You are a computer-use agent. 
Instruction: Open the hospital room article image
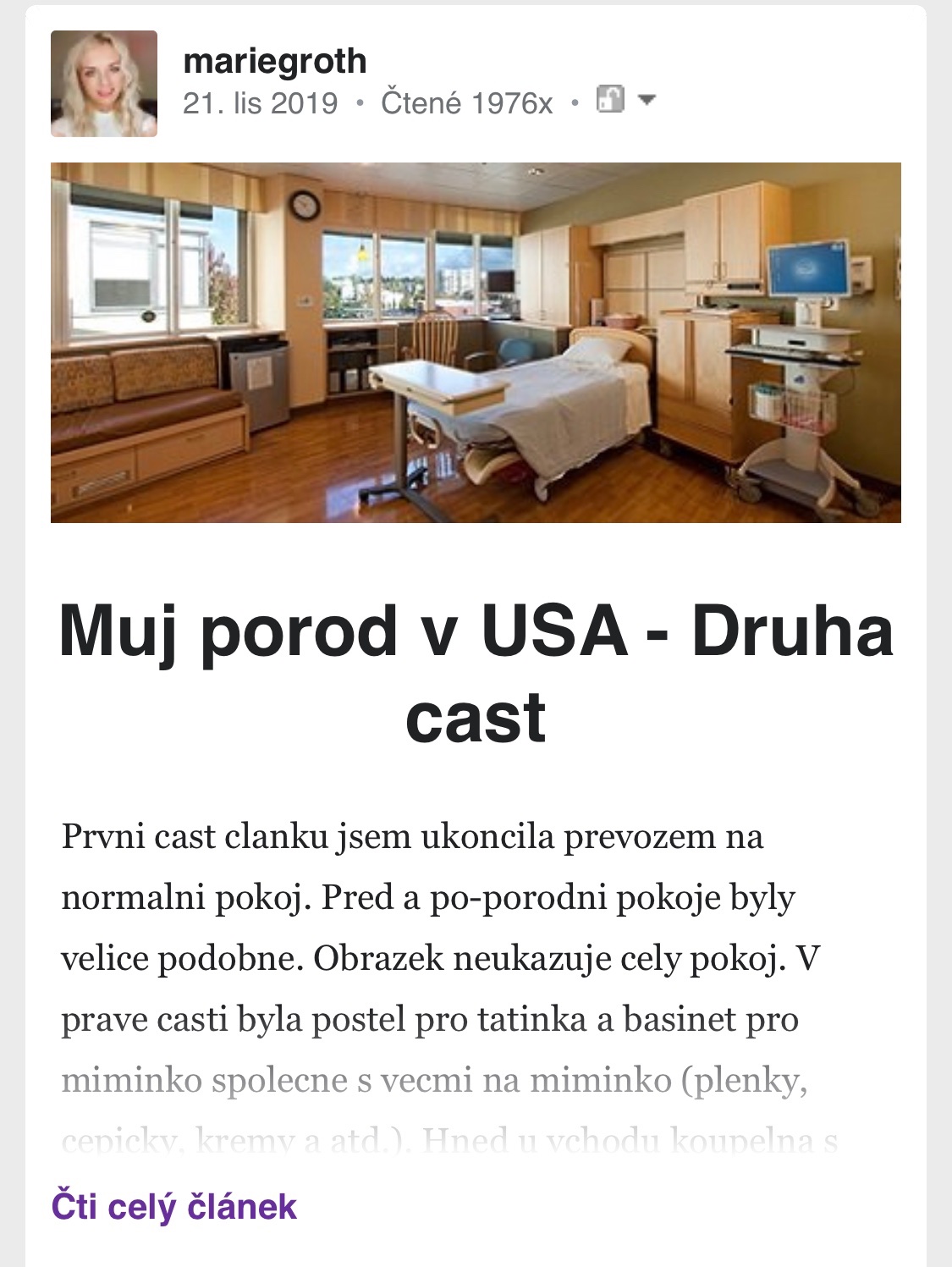pos(476,342)
